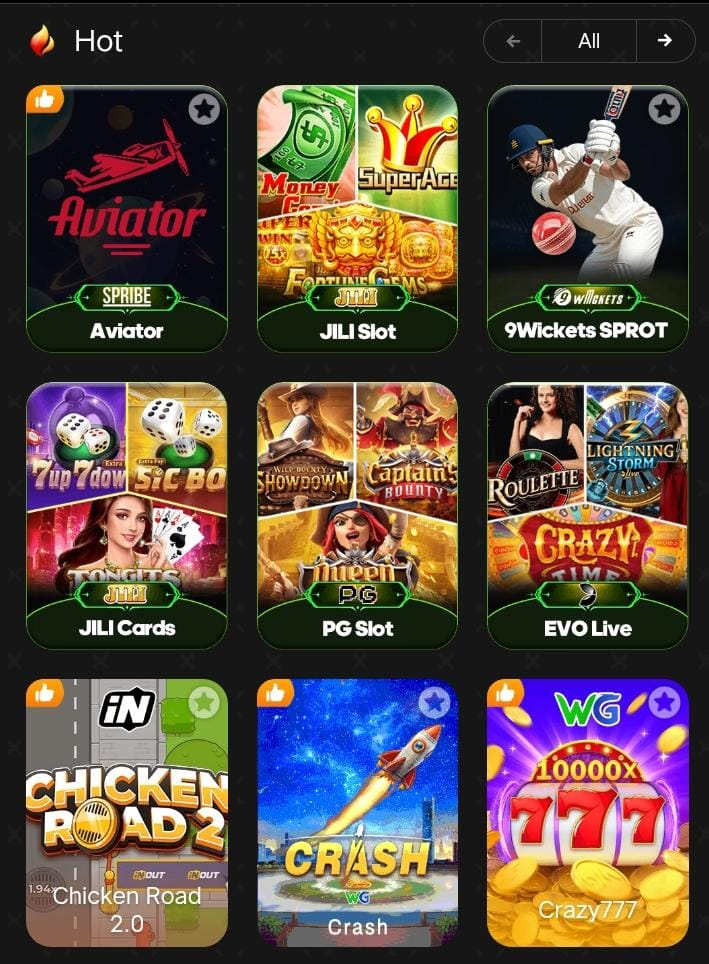Star Chicken Road 2.0 as favorite
Image resolution: width=709 pixels, height=964 pixels.
(204, 703)
